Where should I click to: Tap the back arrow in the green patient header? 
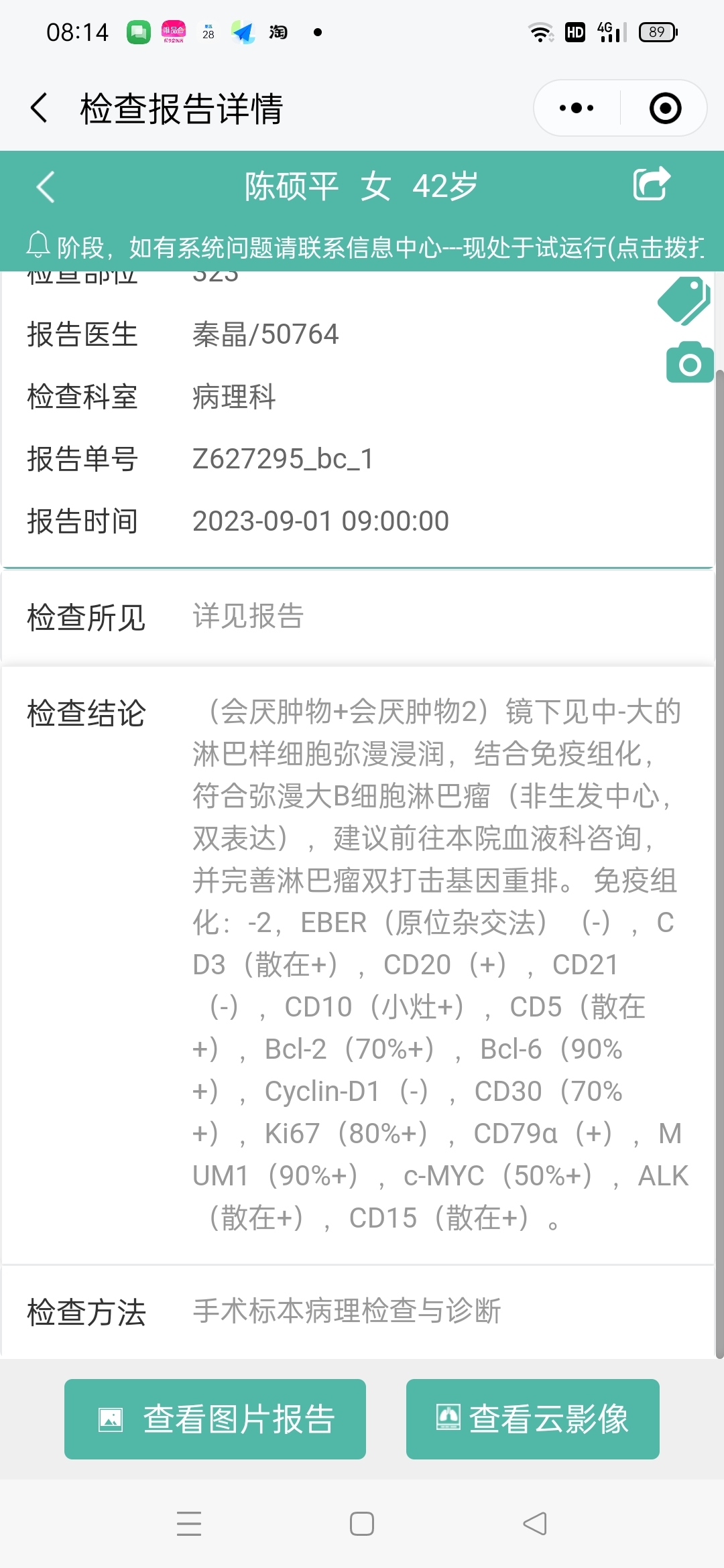point(45,186)
